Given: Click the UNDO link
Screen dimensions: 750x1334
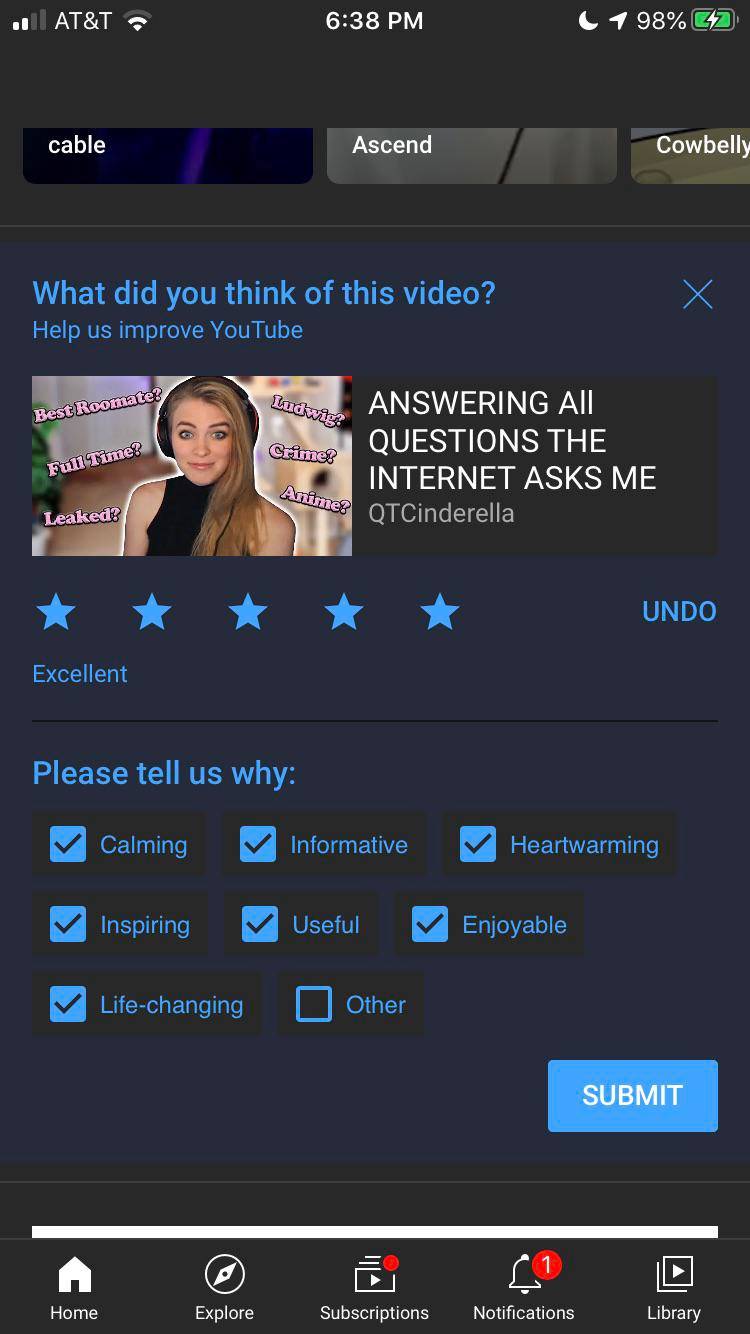Looking at the screenshot, I should click(679, 611).
